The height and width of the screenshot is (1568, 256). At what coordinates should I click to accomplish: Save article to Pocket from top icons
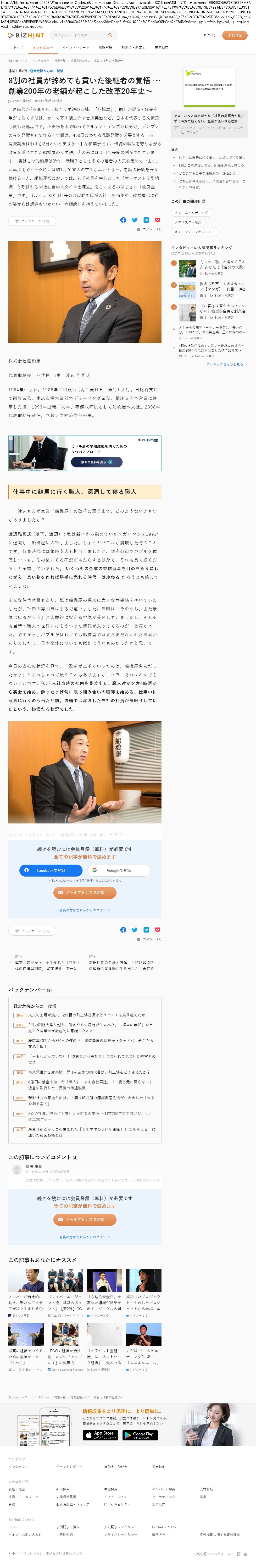(x=157, y=220)
